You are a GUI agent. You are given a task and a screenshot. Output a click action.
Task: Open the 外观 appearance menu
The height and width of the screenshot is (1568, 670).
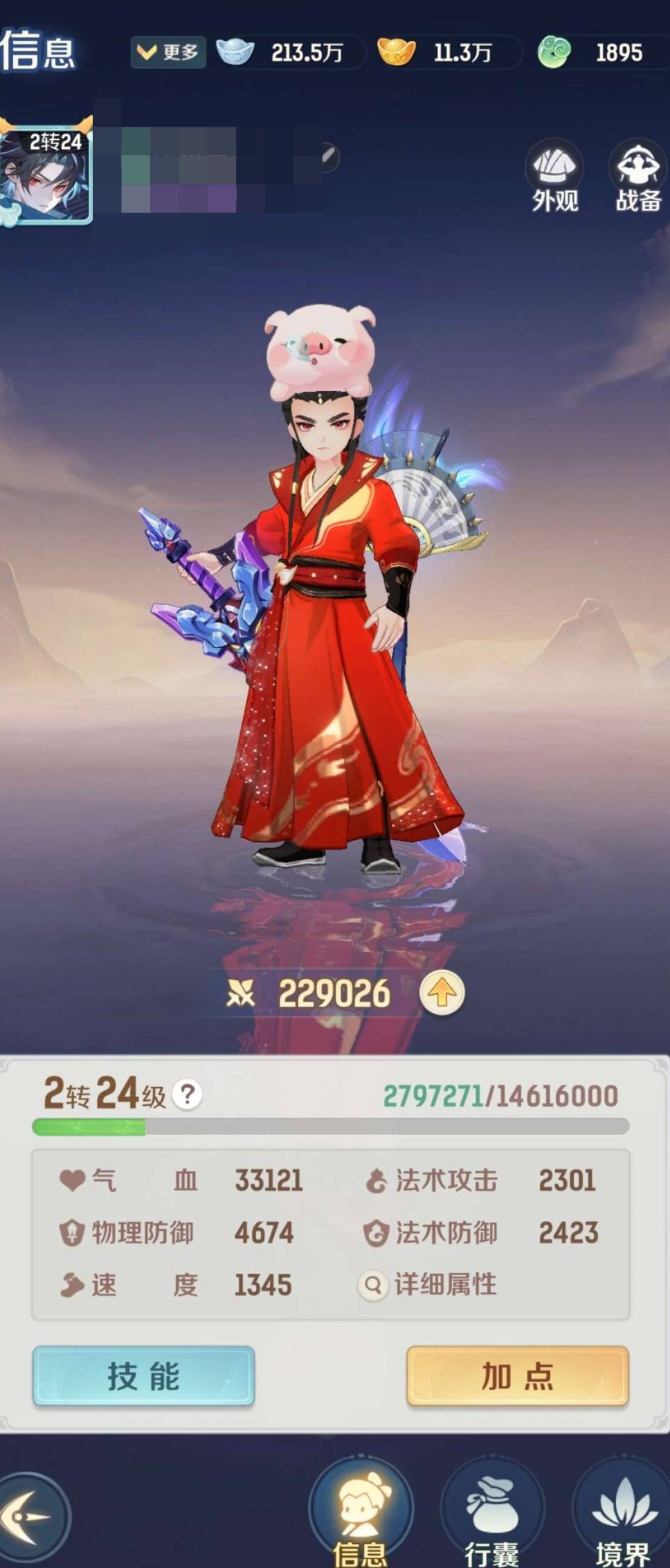click(x=554, y=175)
